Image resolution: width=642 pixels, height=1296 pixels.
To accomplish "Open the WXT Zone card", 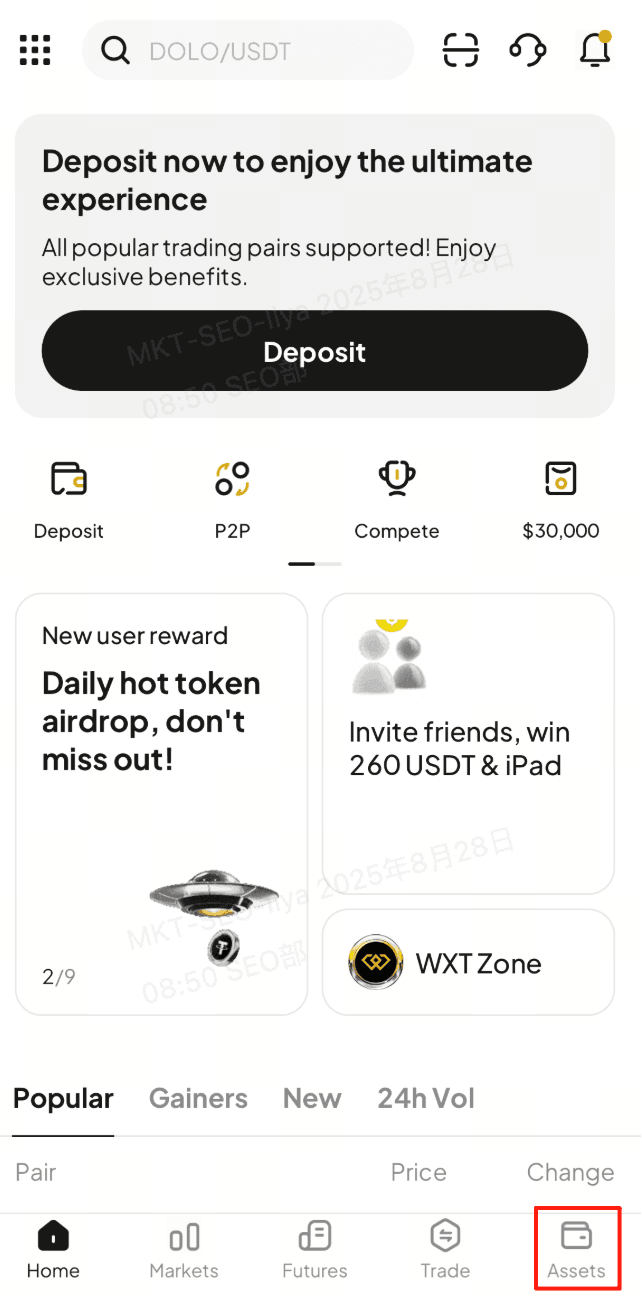I will [468, 962].
